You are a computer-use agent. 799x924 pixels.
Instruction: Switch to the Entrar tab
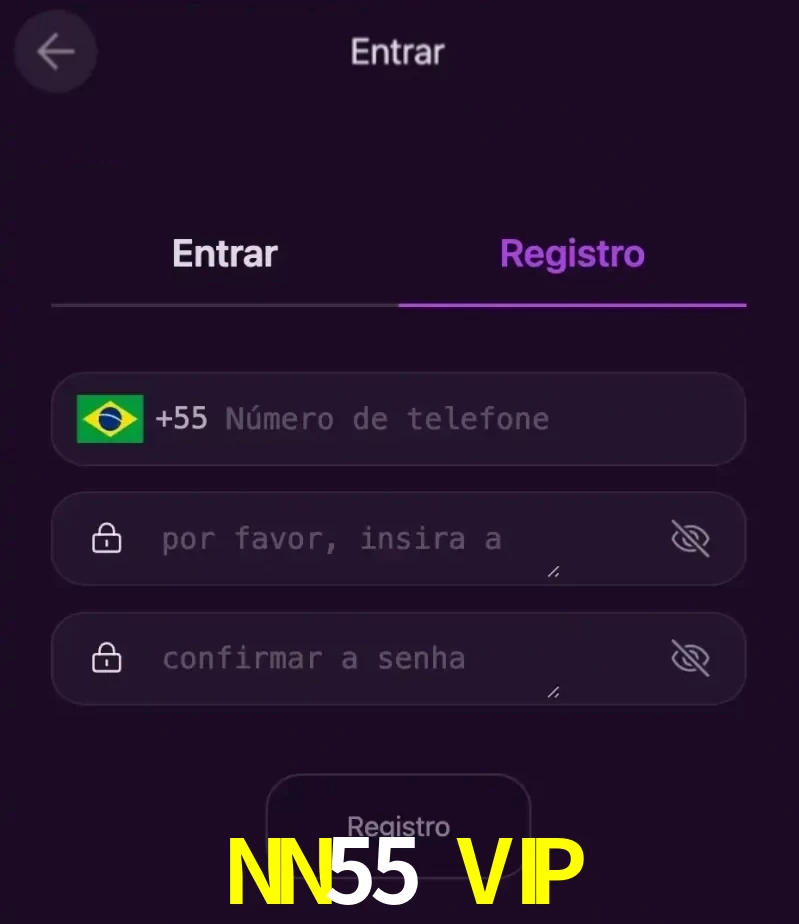(x=225, y=254)
